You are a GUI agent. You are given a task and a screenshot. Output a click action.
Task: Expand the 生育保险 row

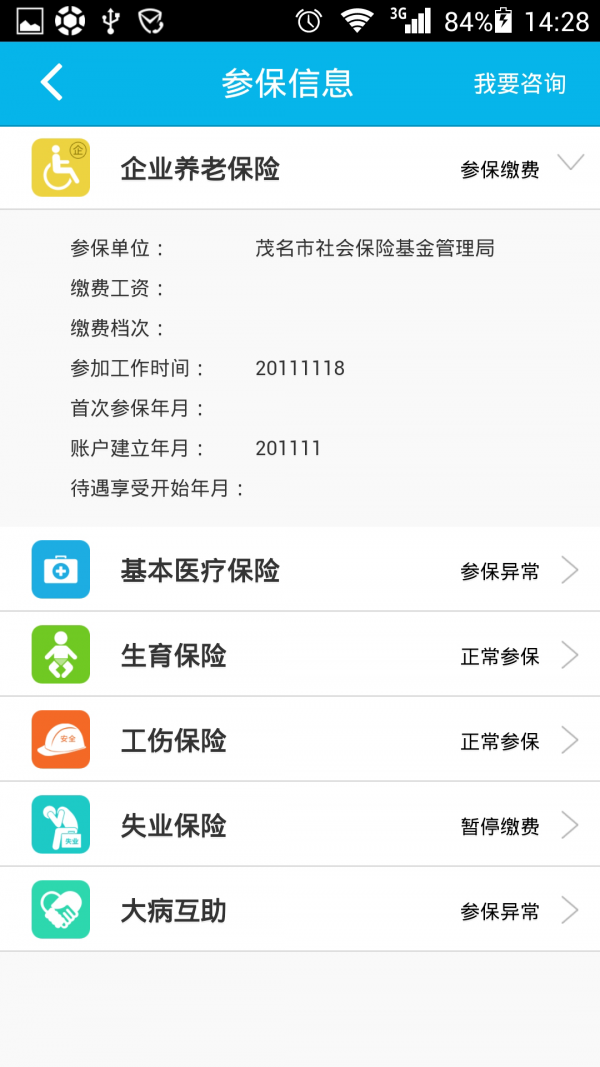tap(300, 655)
